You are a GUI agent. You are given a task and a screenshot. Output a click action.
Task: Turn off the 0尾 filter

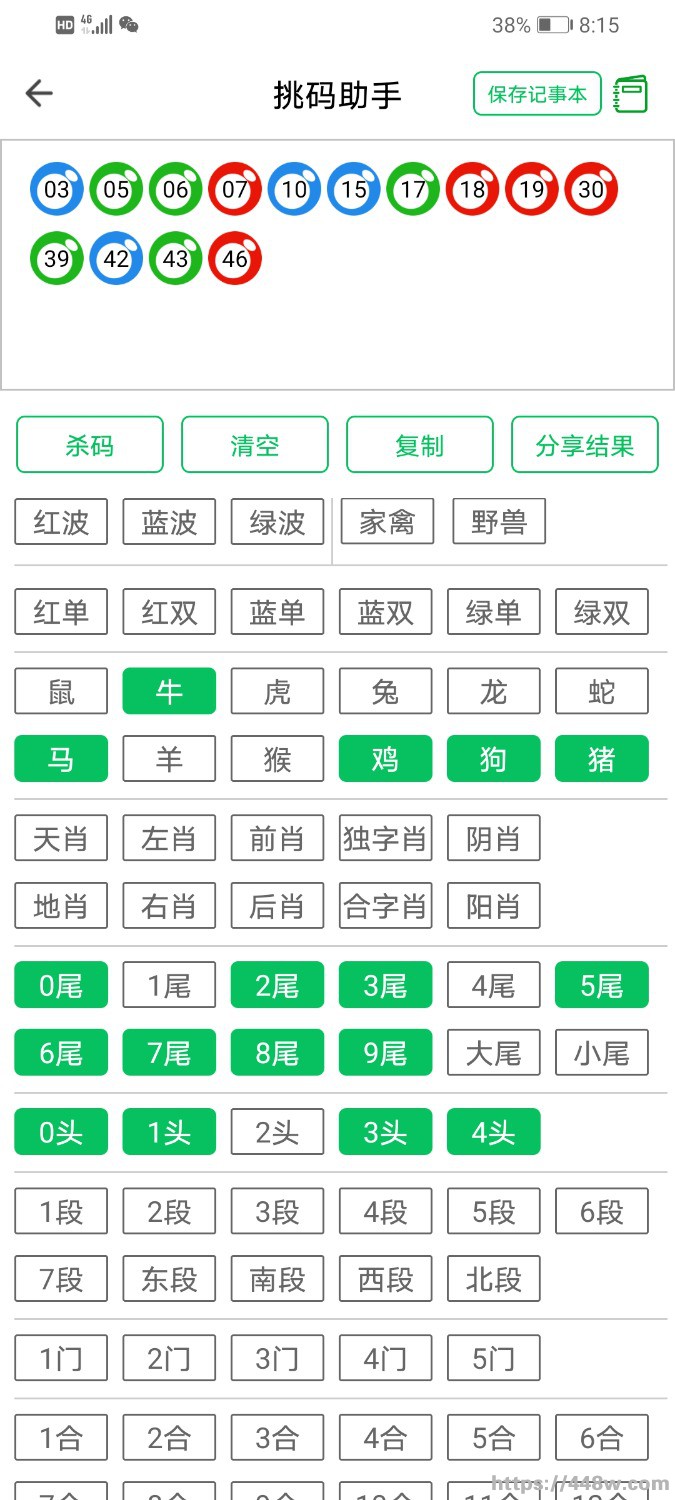61,985
